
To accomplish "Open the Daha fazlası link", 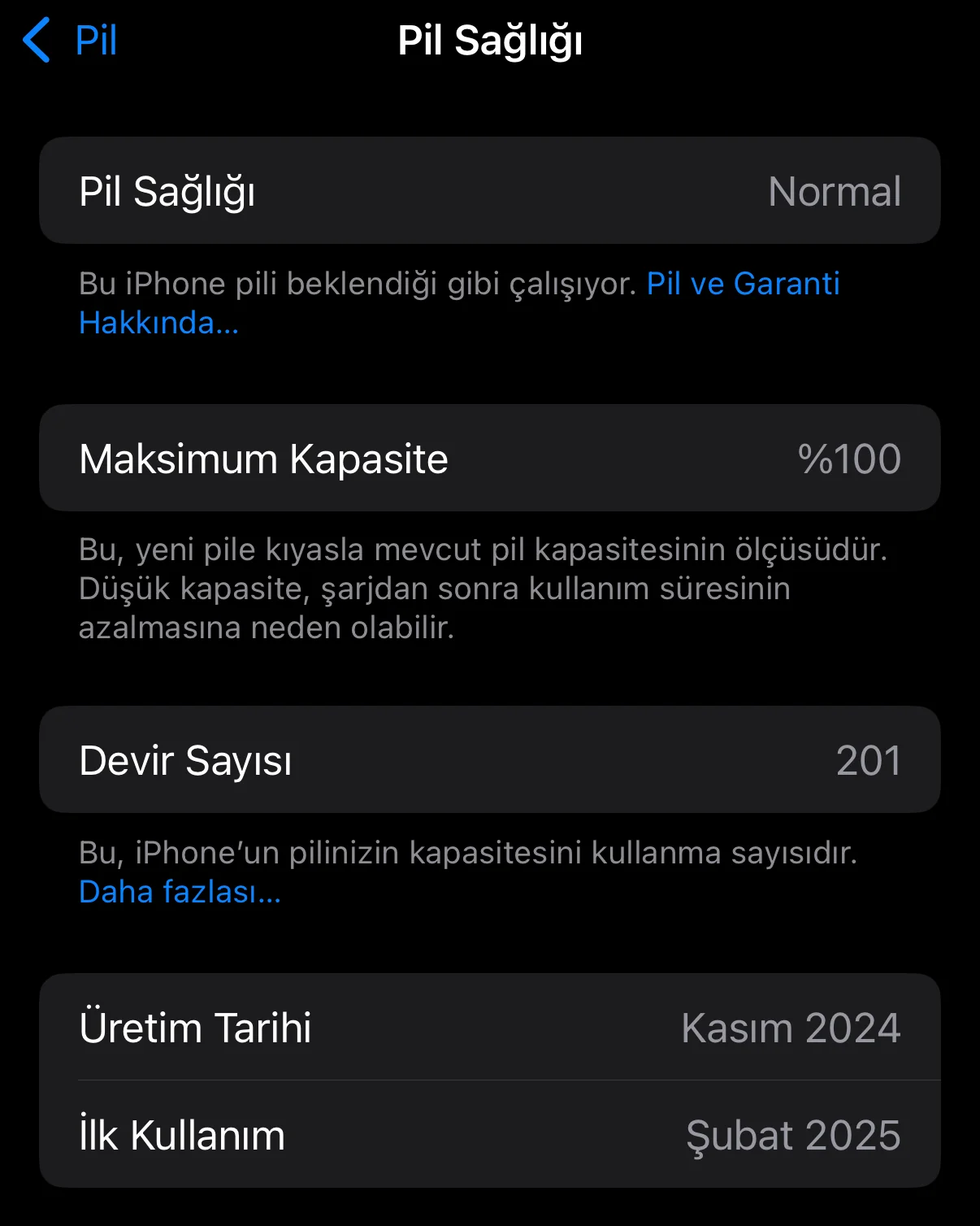I will click(180, 892).
